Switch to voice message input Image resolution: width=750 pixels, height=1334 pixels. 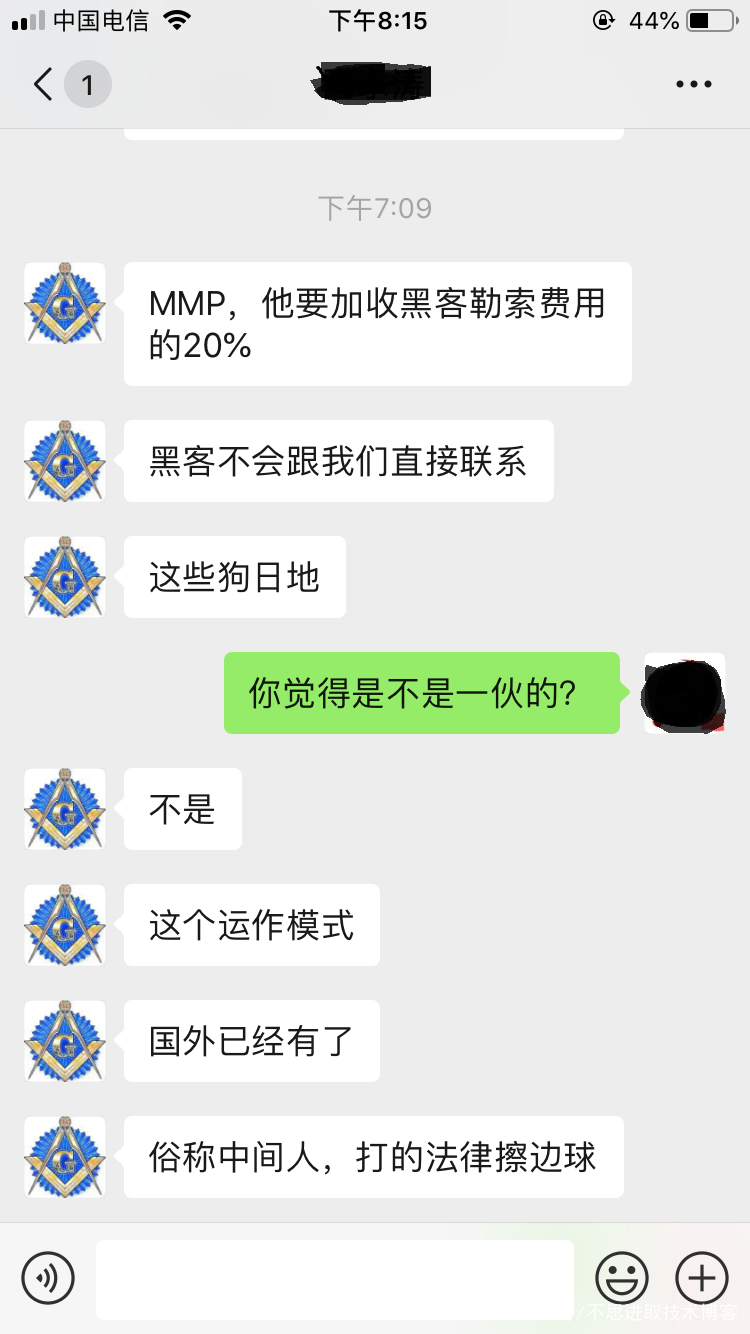click(x=48, y=1278)
